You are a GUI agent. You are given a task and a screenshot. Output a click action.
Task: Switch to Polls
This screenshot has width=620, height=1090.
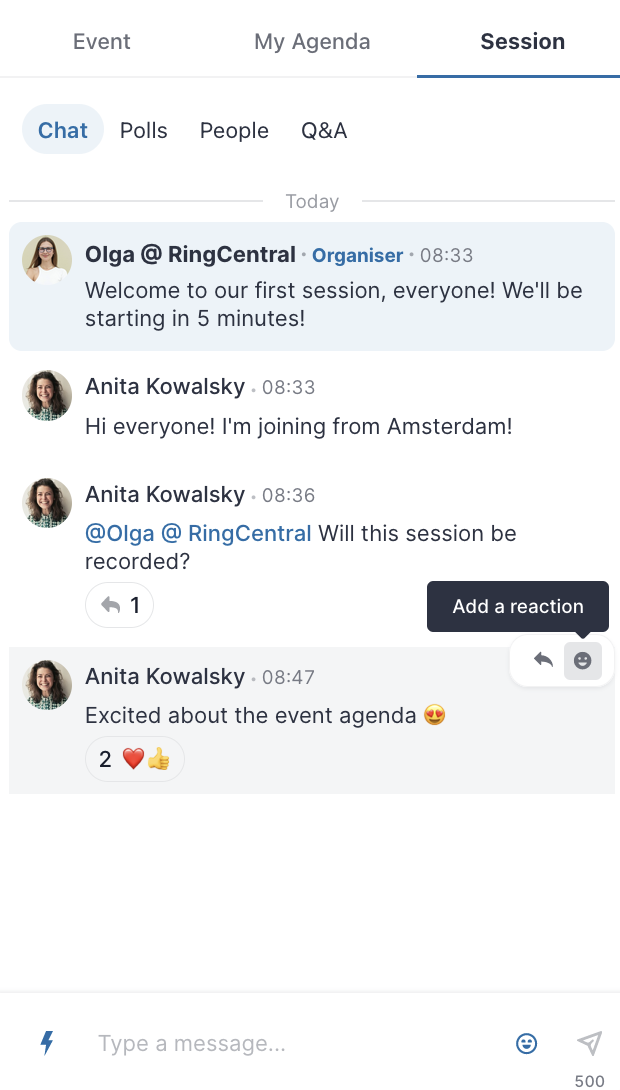[x=143, y=130]
